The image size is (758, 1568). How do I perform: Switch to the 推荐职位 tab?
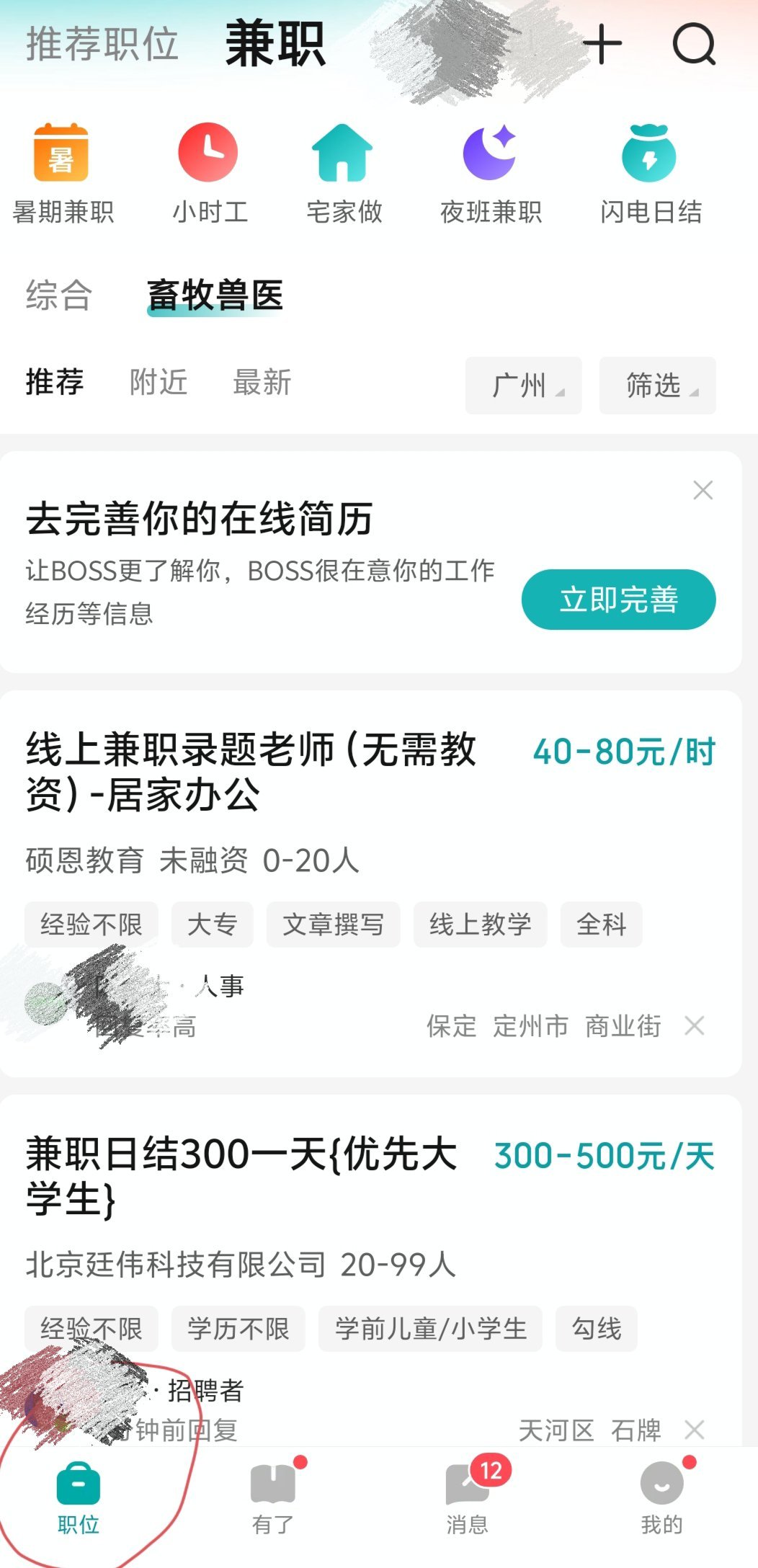[x=102, y=43]
